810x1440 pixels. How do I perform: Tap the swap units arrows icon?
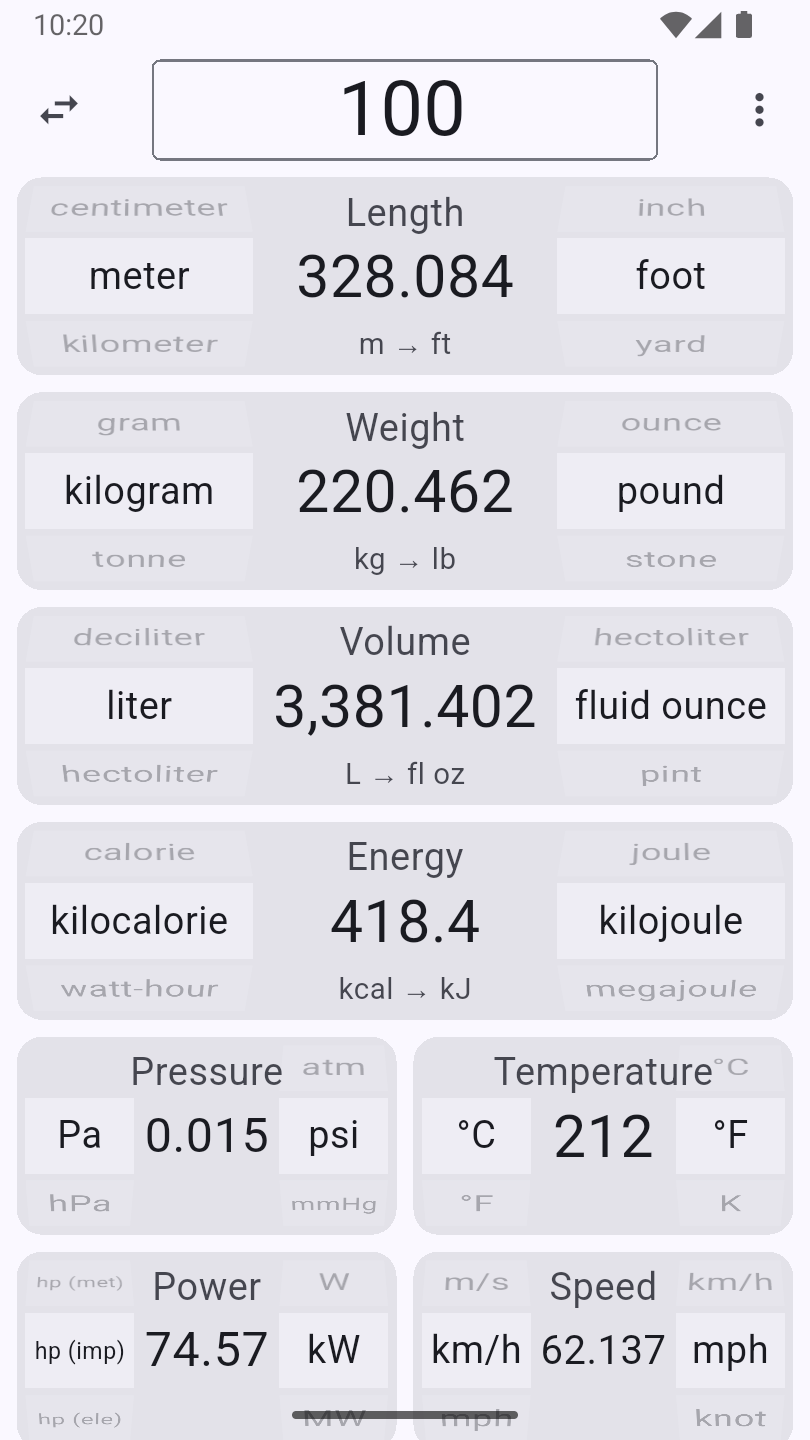point(59,110)
